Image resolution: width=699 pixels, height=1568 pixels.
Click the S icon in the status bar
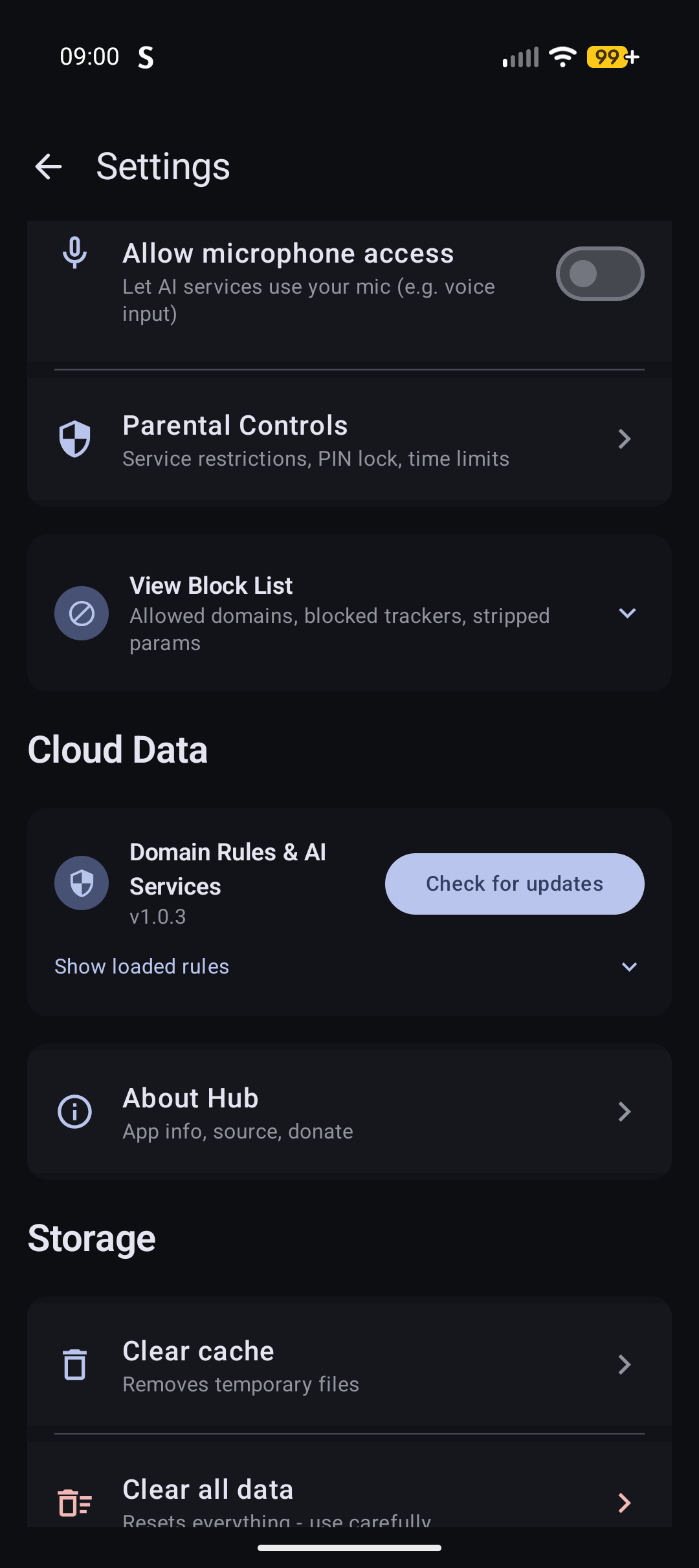pyautogui.click(x=146, y=56)
